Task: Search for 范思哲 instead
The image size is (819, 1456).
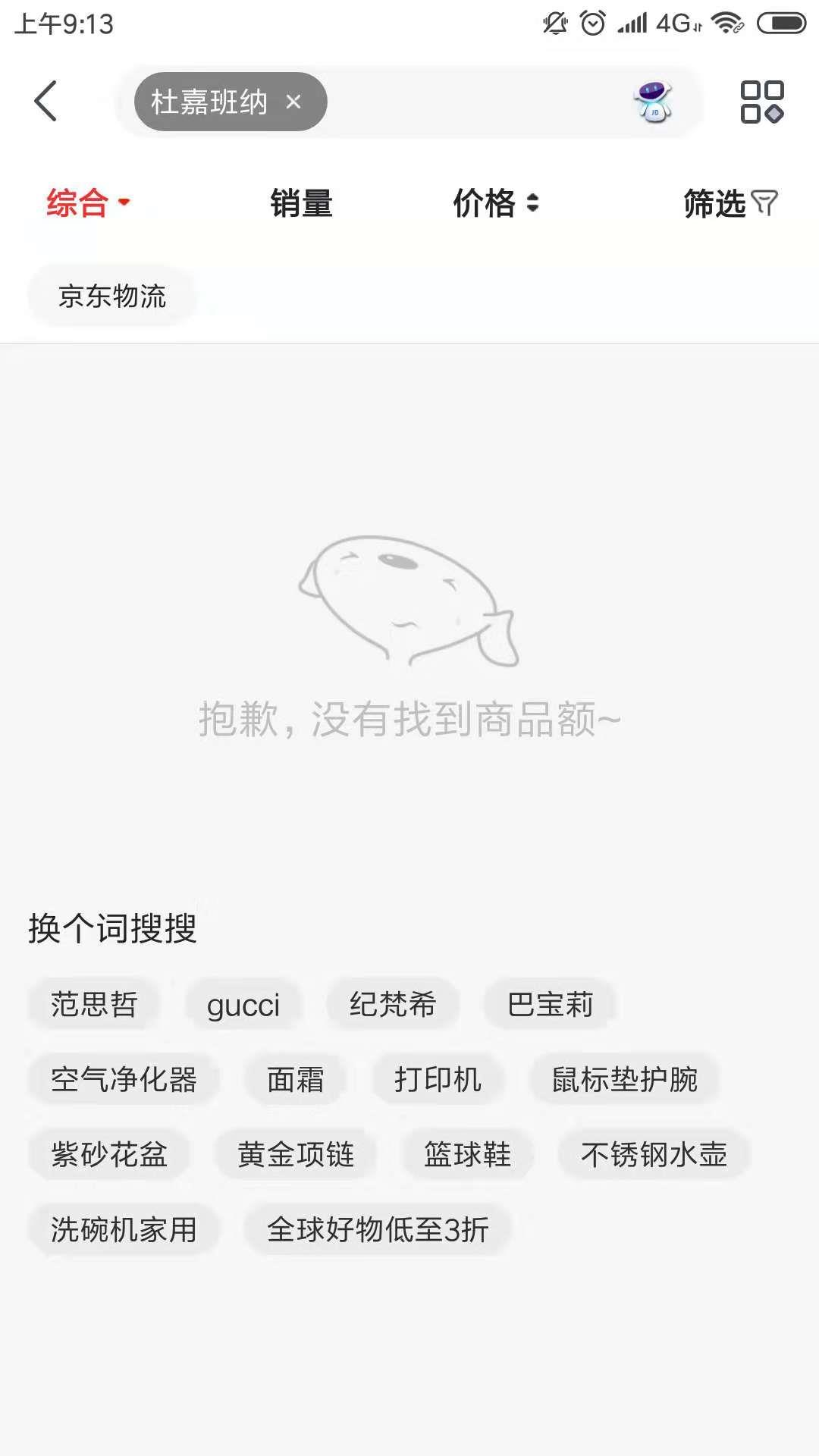Action: [94, 1004]
